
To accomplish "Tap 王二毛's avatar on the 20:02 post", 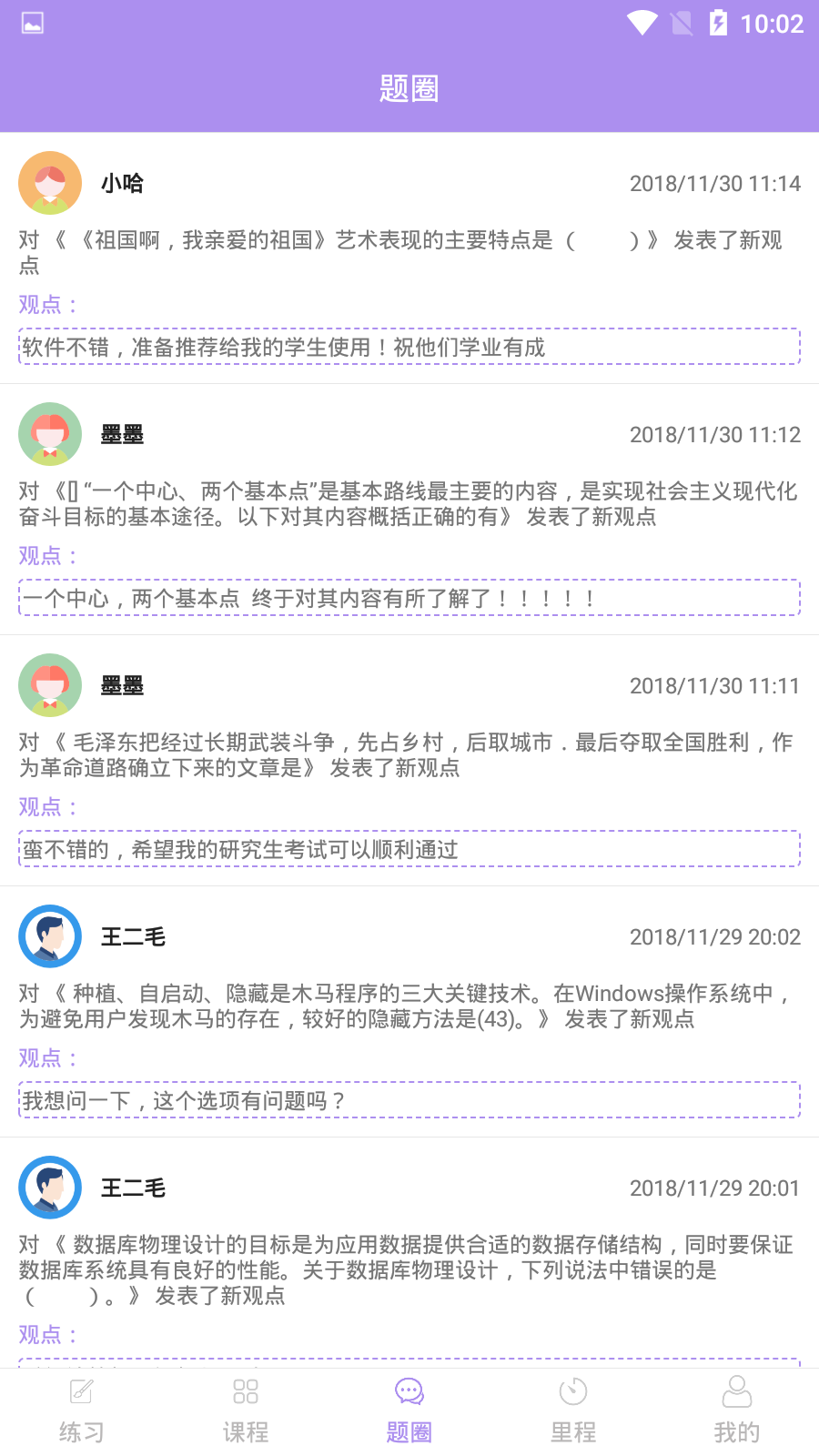I will point(50,936).
